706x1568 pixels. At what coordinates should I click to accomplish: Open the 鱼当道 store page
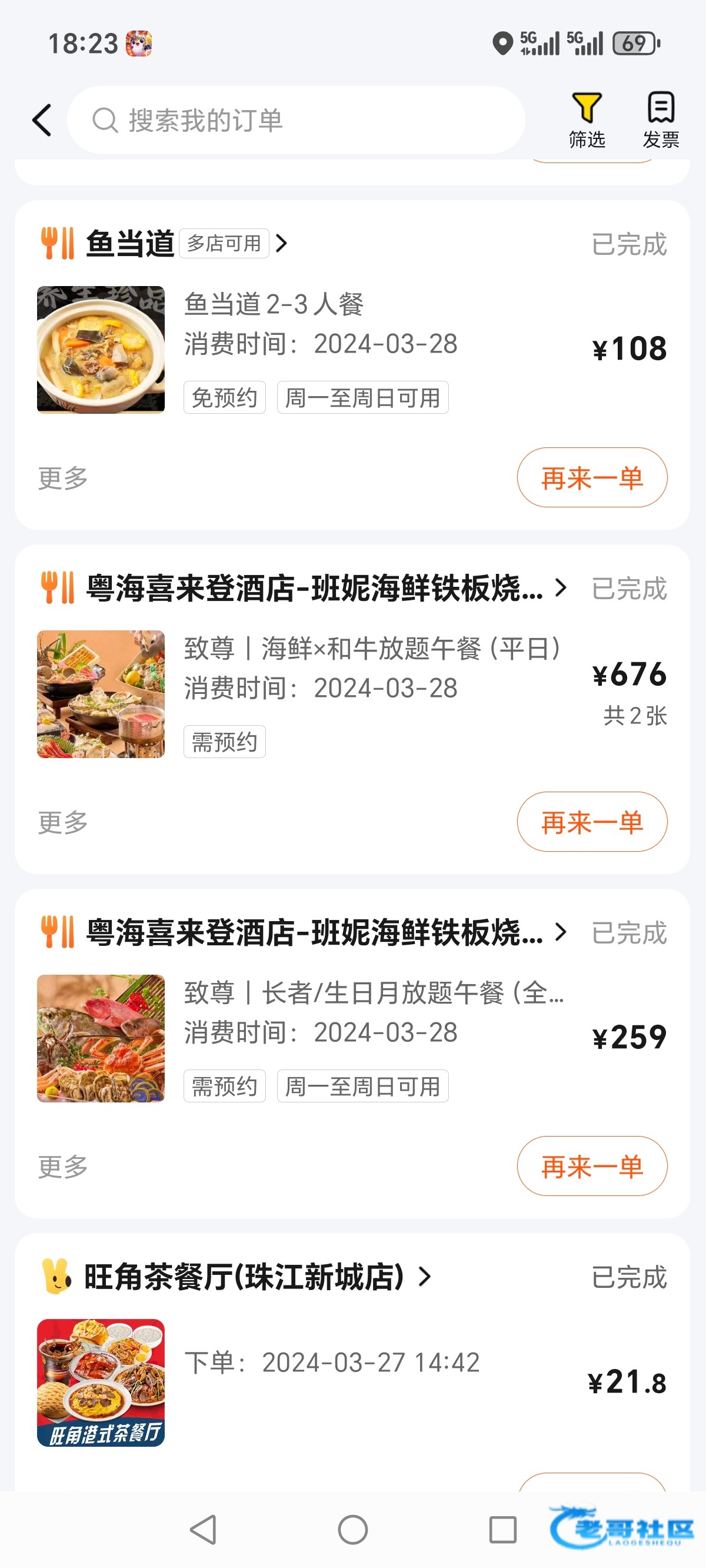tap(131, 244)
